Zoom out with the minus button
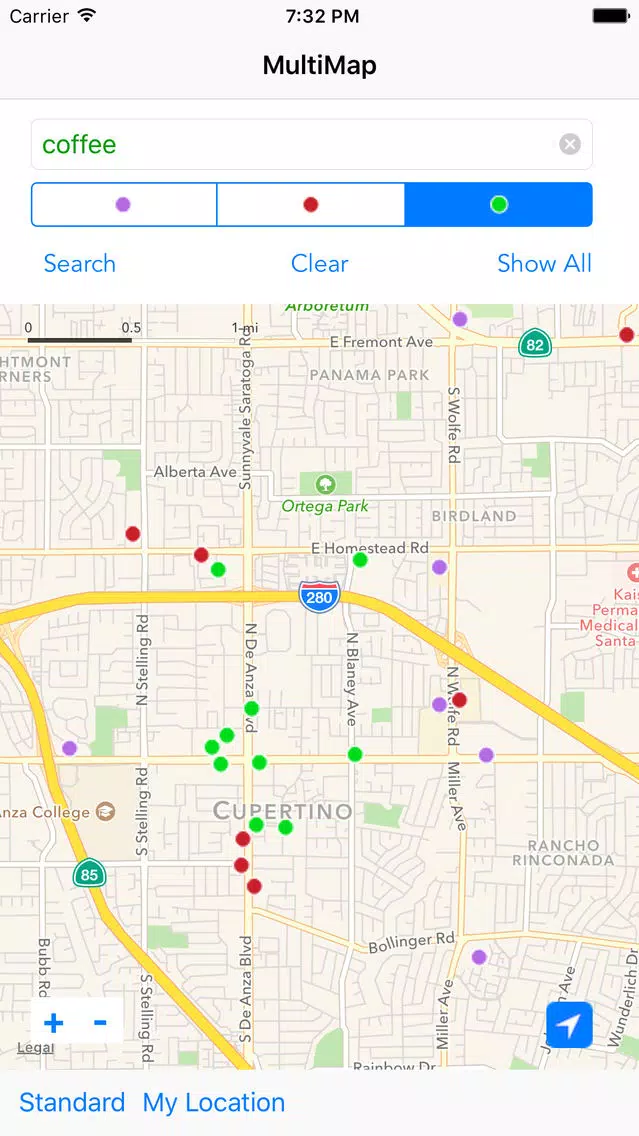The image size is (639, 1136). (x=100, y=1022)
